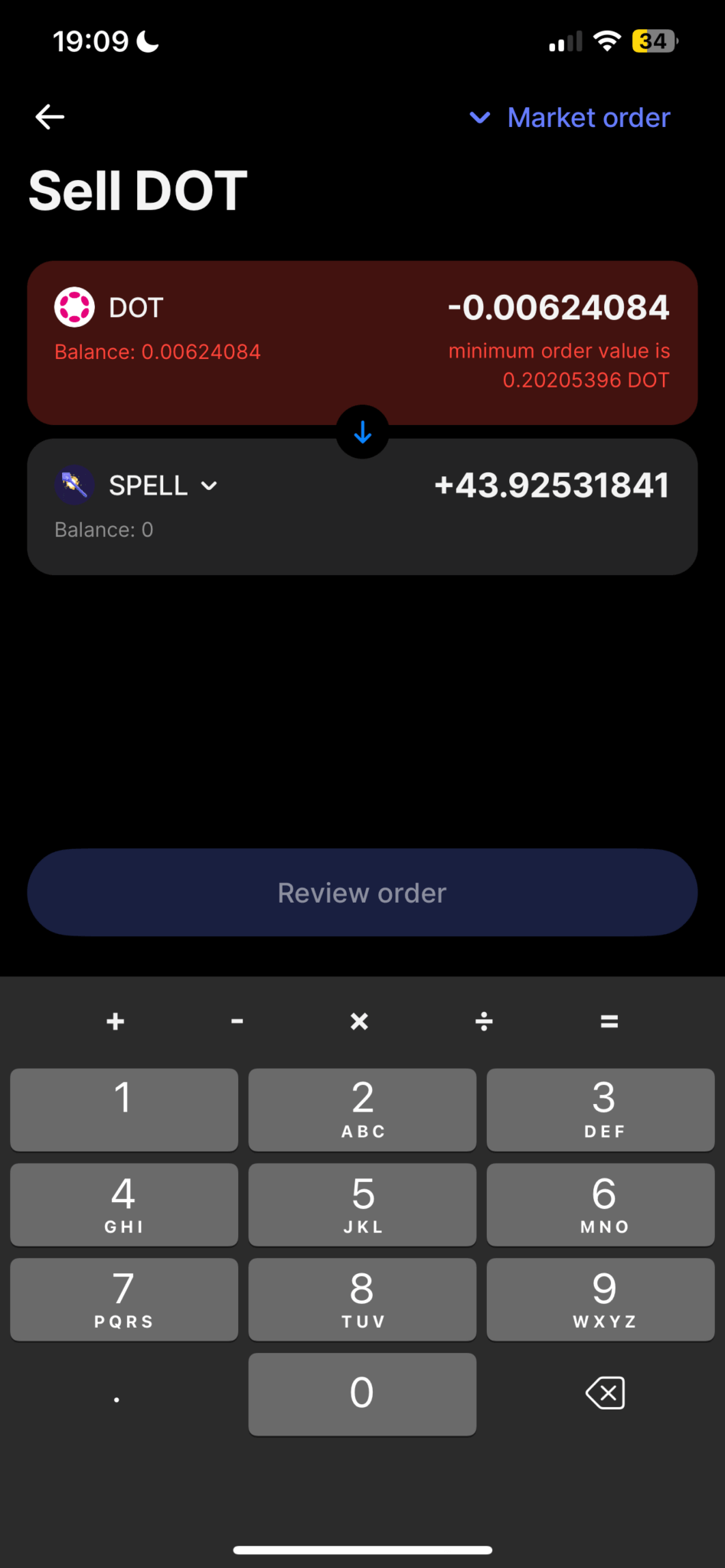The width and height of the screenshot is (725, 1568).
Task: Tap the equals operator on the keypad
Action: pos(608,1021)
